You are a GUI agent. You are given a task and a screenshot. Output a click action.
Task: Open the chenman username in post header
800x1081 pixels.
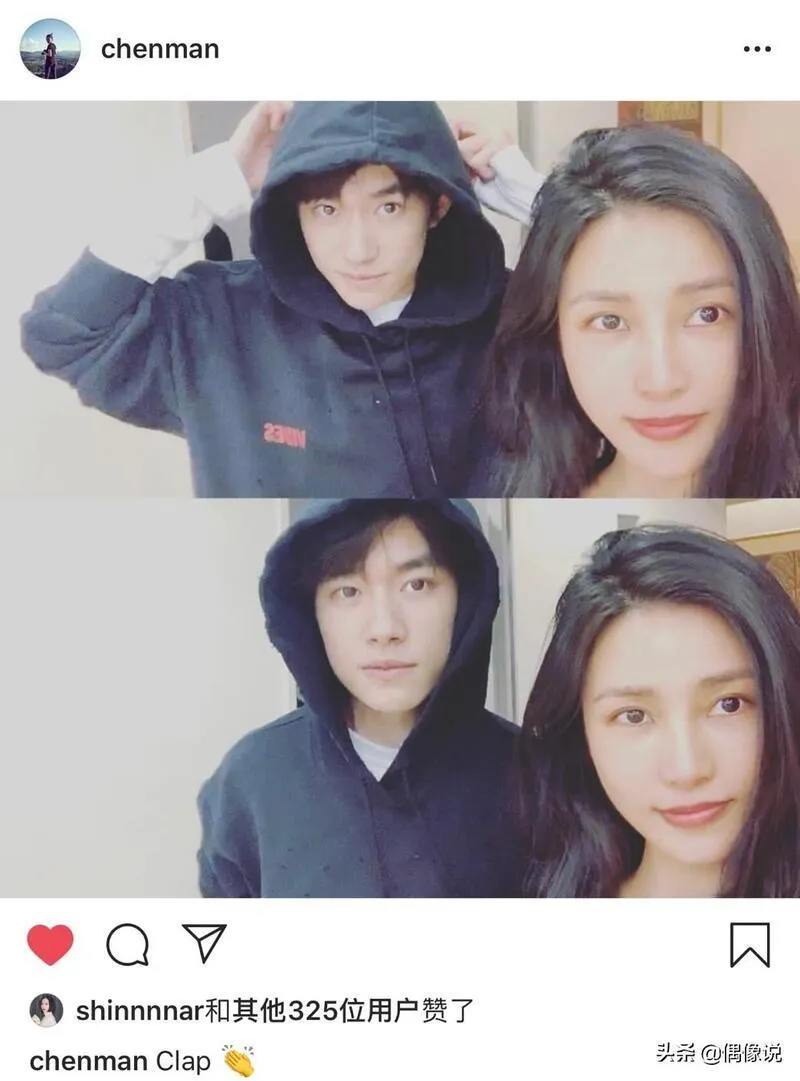point(160,49)
